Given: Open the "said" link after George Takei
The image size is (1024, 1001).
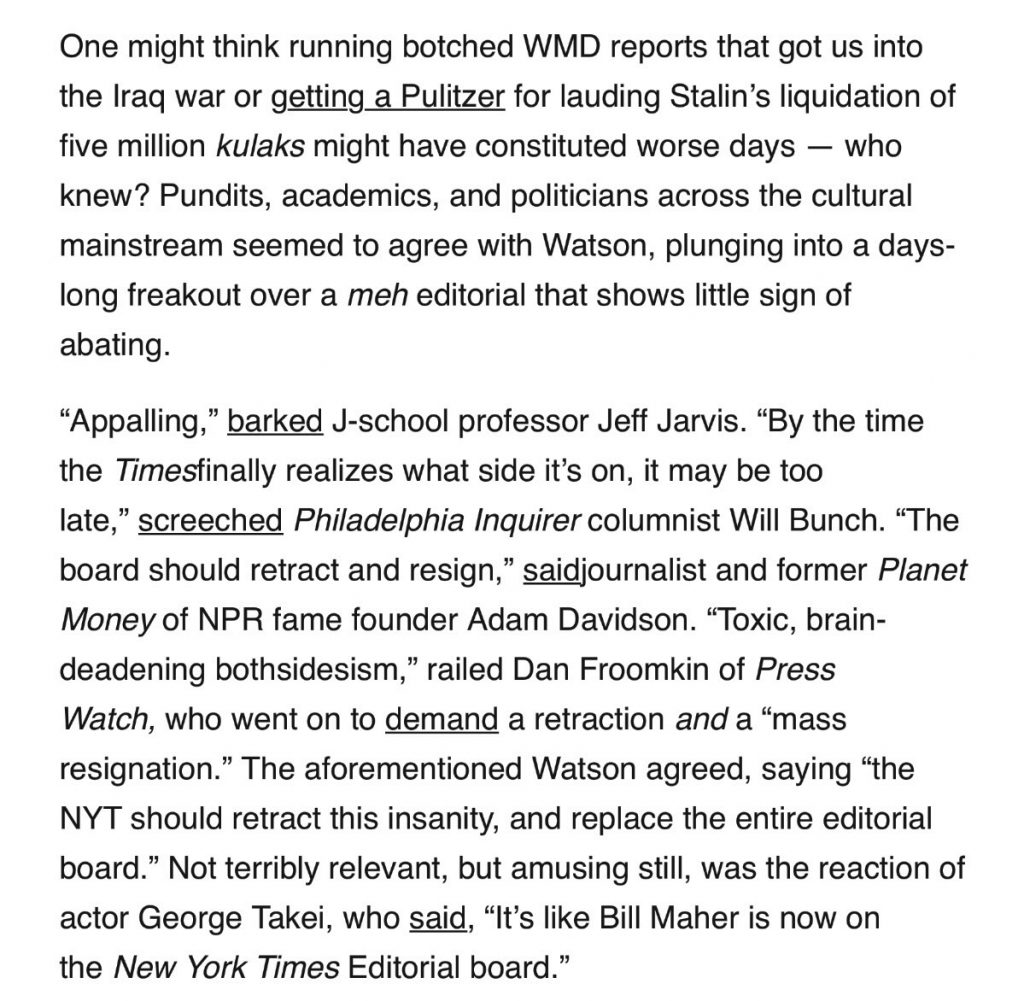Looking at the screenshot, I should pyautogui.click(x=438, y=918).
